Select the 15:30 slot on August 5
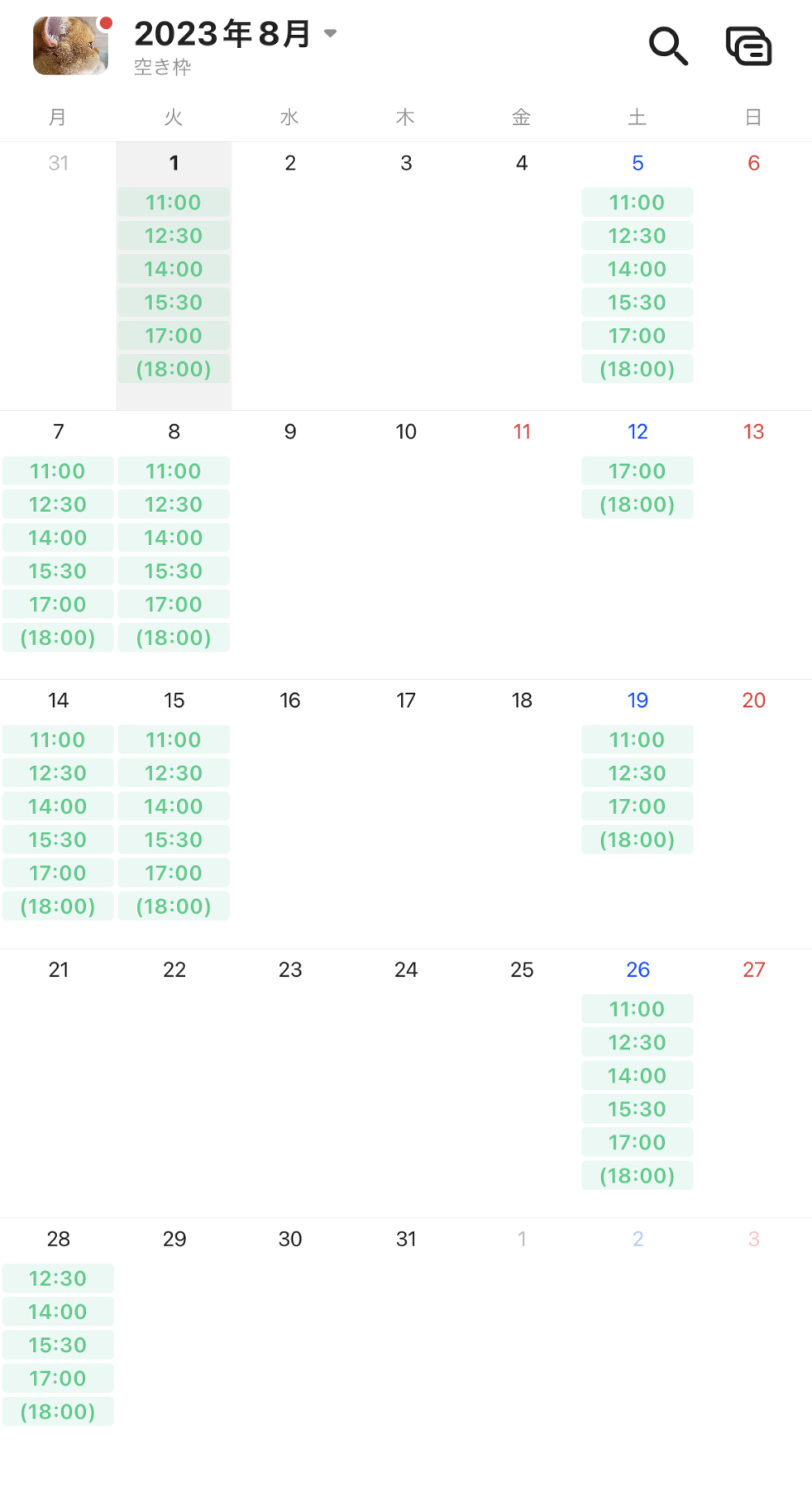812x1487 pixels. [637, 302]
